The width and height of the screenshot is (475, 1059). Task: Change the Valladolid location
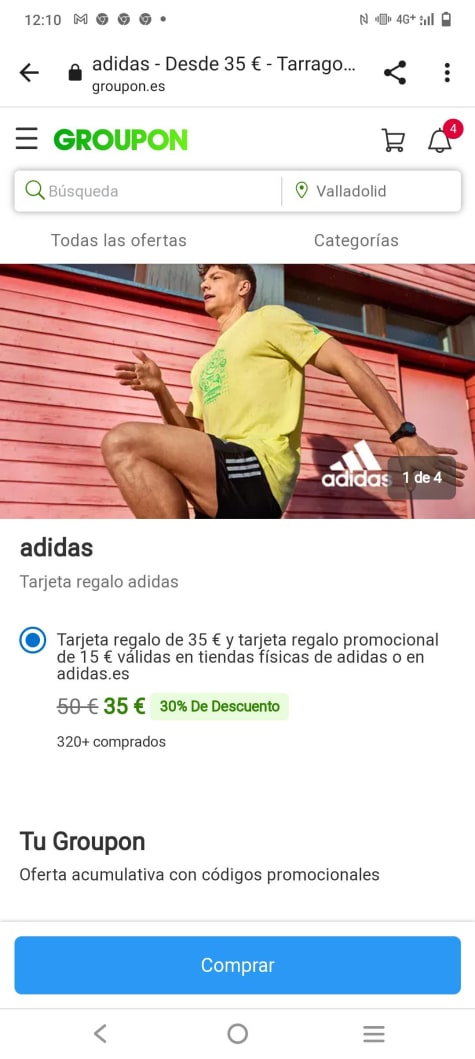[371, 191]
